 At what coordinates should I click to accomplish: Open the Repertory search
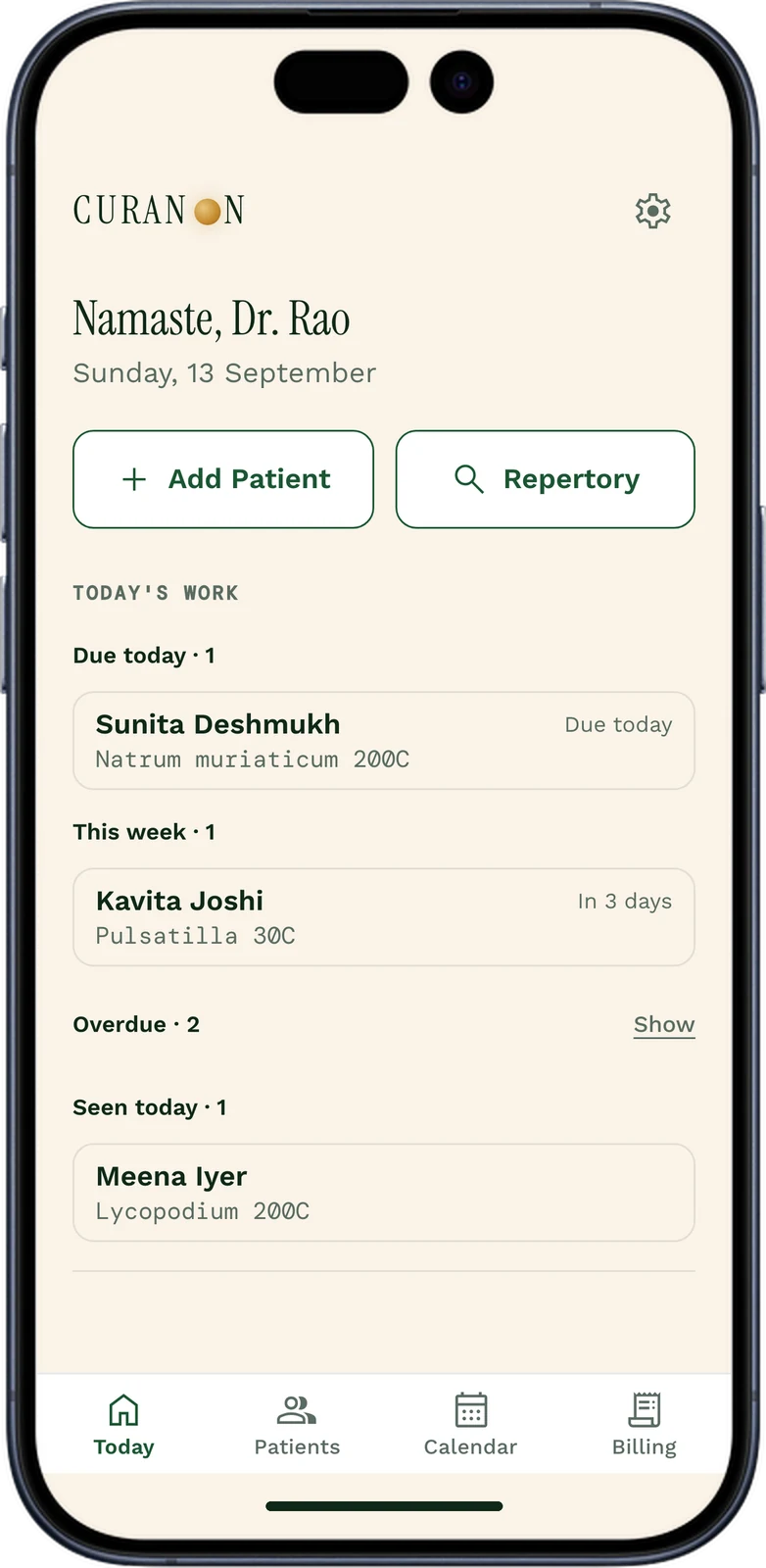tap(546, 479)
